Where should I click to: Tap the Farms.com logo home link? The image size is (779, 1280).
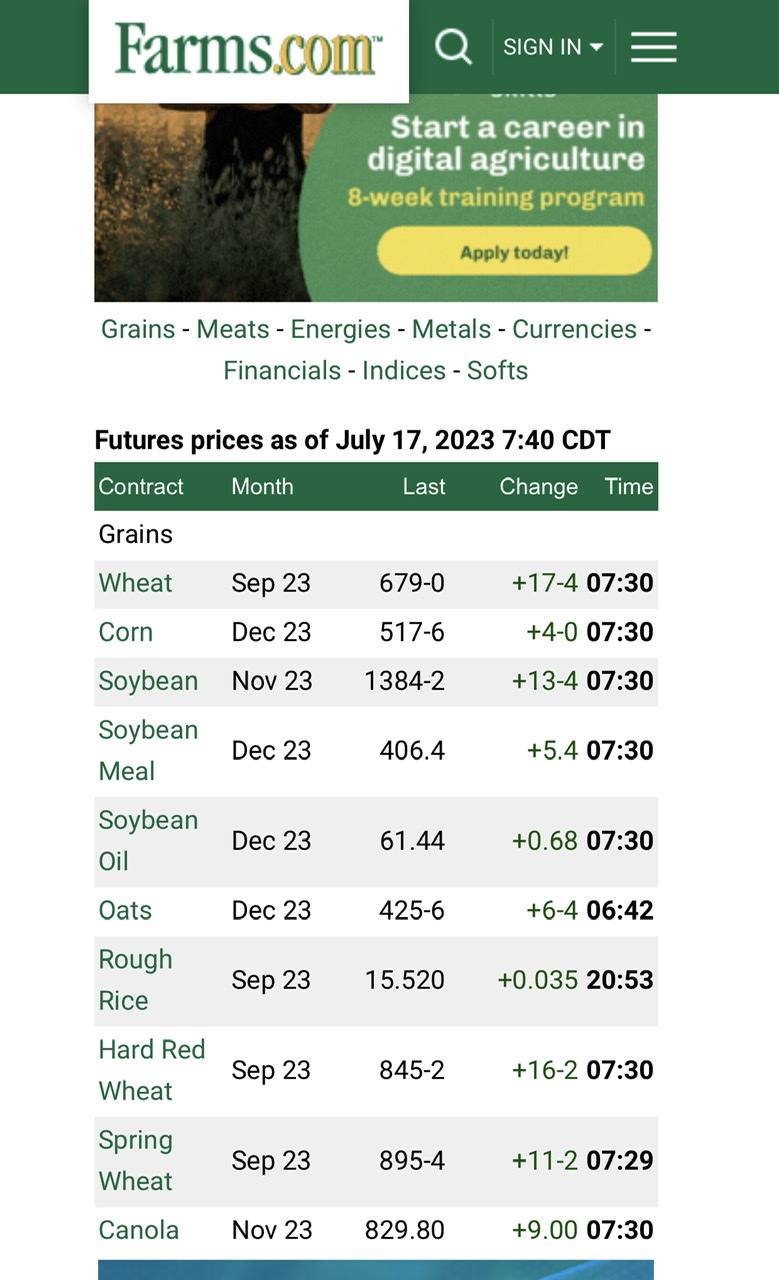pos(248,49)
